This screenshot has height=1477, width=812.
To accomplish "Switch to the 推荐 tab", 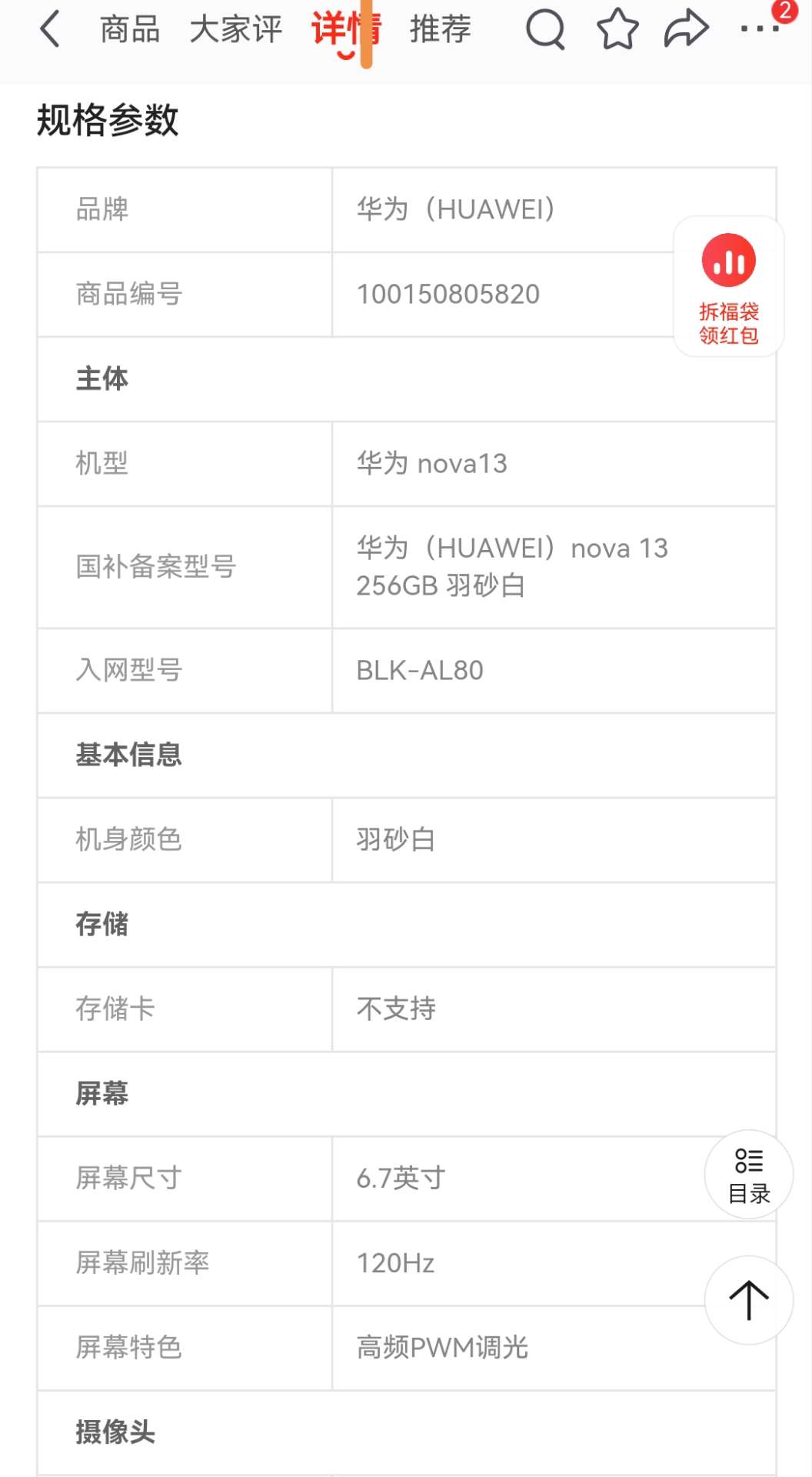I will coord(440,29).
